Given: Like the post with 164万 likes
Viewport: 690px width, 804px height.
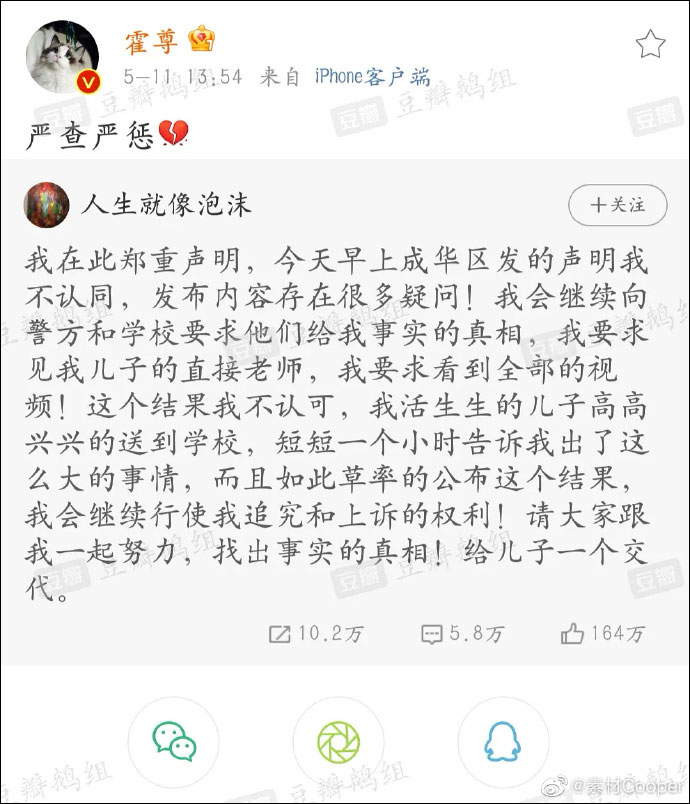Looking at the screenshot, I should click(602, 633).
